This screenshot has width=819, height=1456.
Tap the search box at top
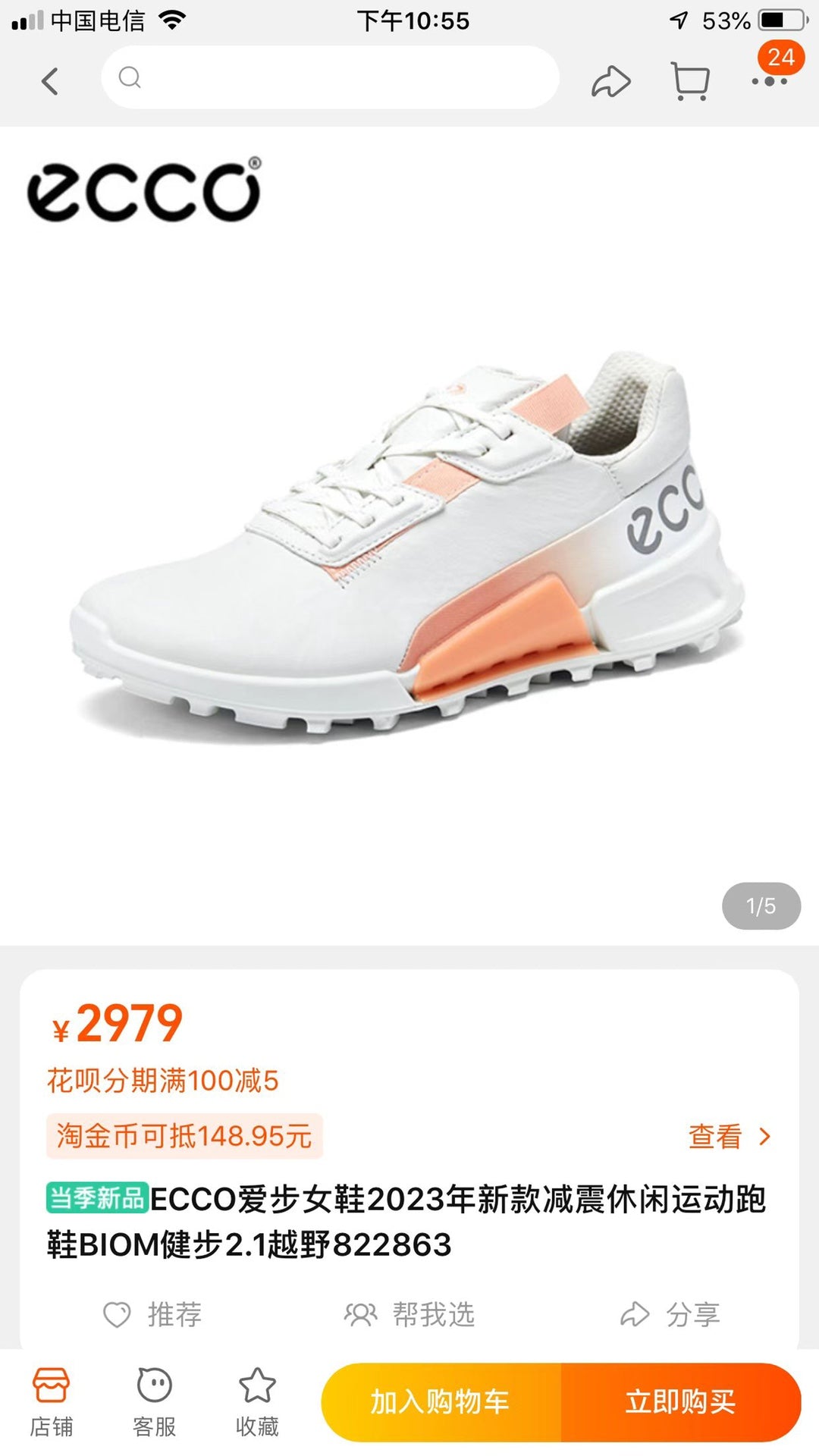coord(331,78)
